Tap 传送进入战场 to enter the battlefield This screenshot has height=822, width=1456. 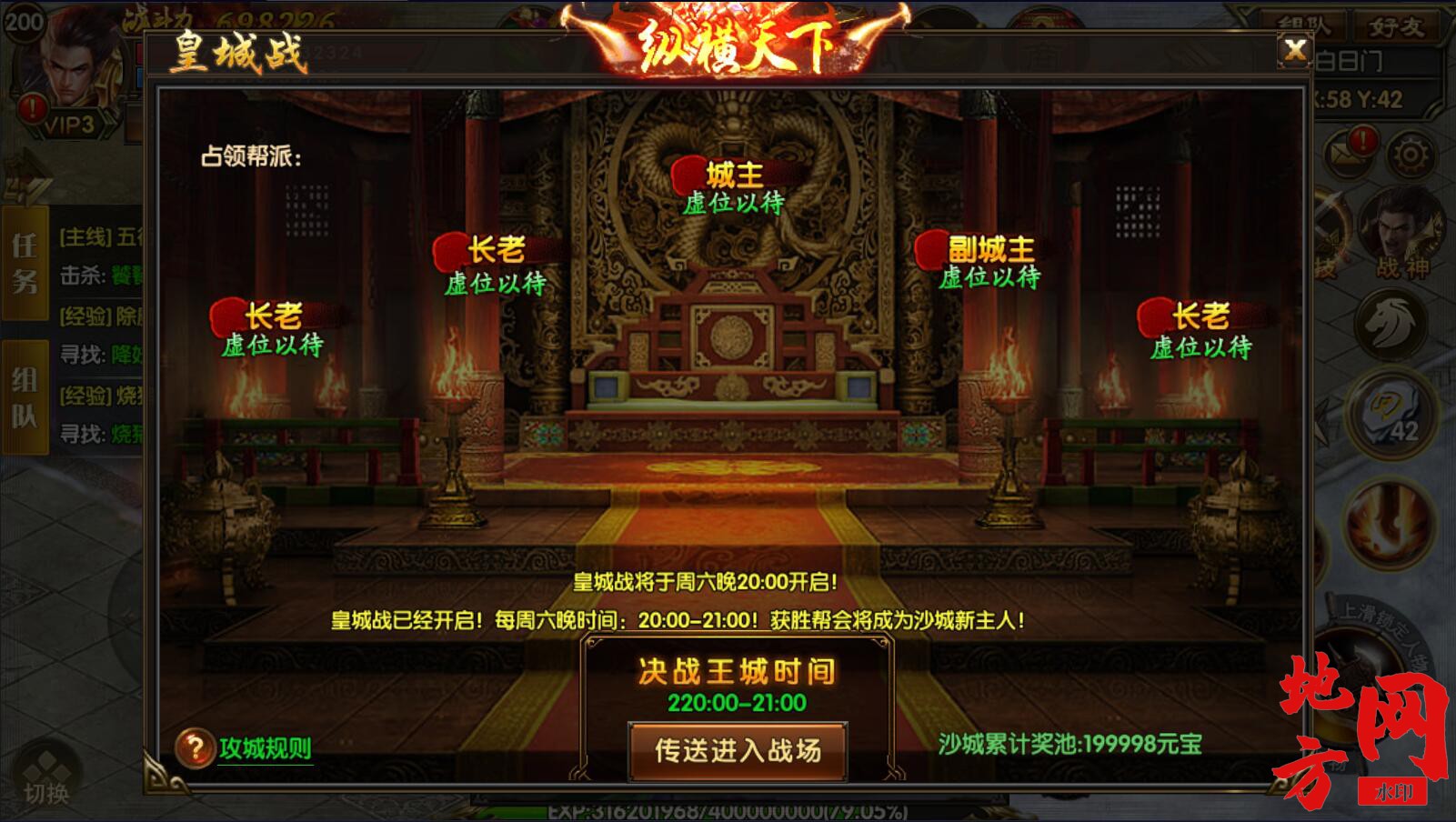[x=738, y=750]
